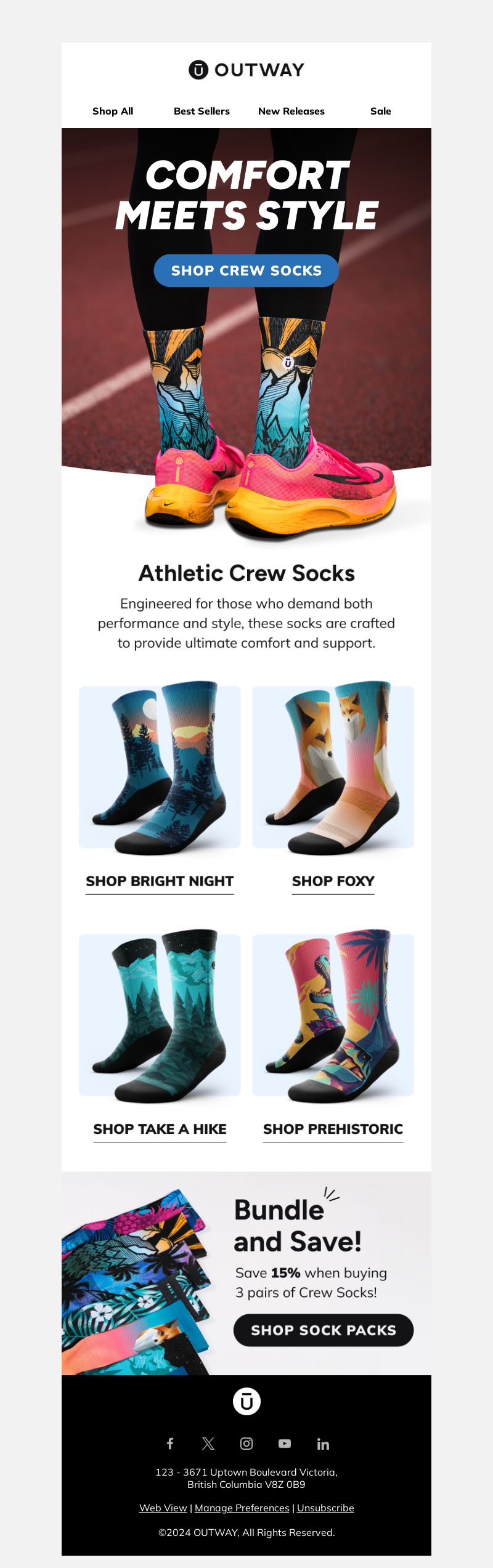Open the email in Web View

tap(163, 1508)
